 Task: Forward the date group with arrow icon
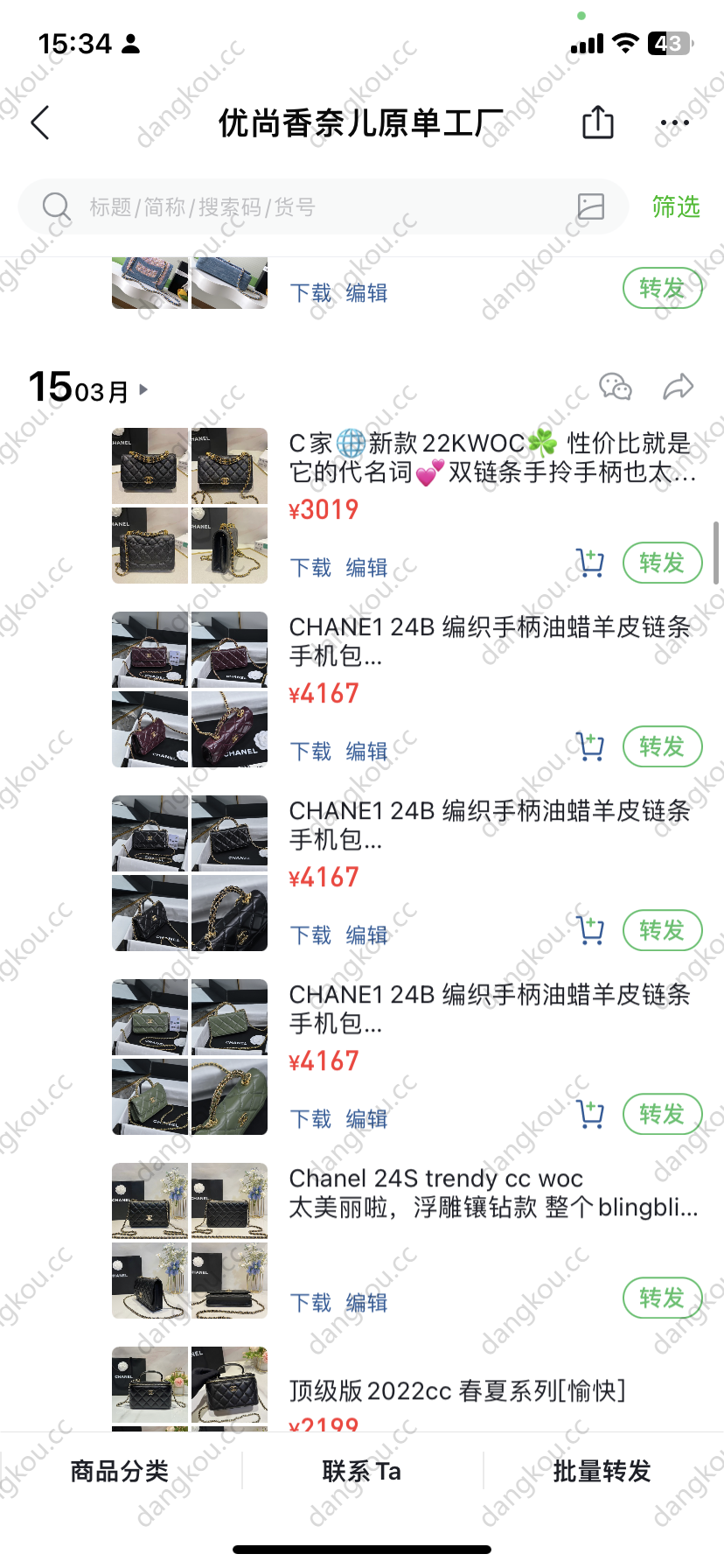tap(679, 387)
